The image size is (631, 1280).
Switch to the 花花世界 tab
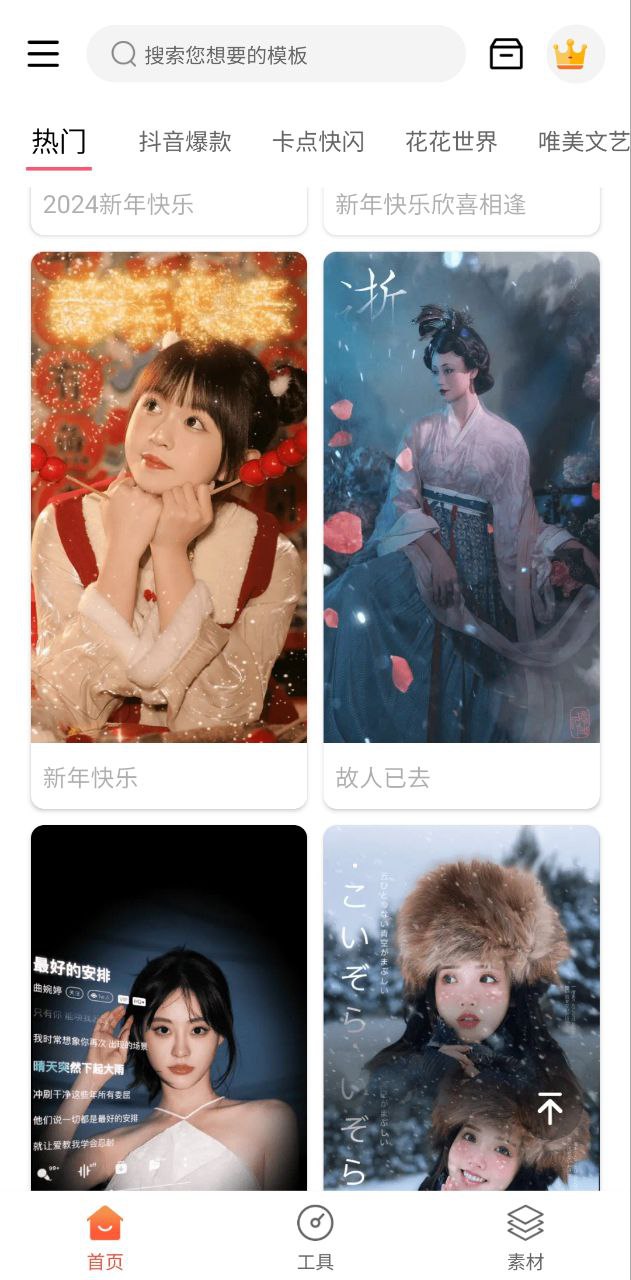coord(451,142)
